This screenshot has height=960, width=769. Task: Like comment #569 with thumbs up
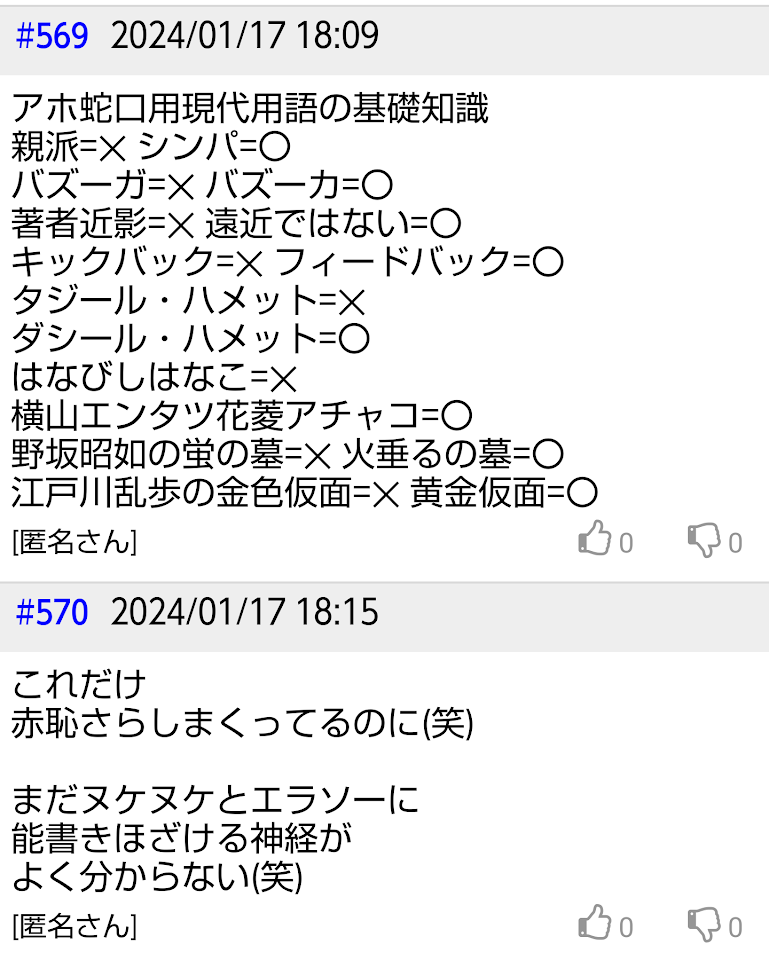595,541
